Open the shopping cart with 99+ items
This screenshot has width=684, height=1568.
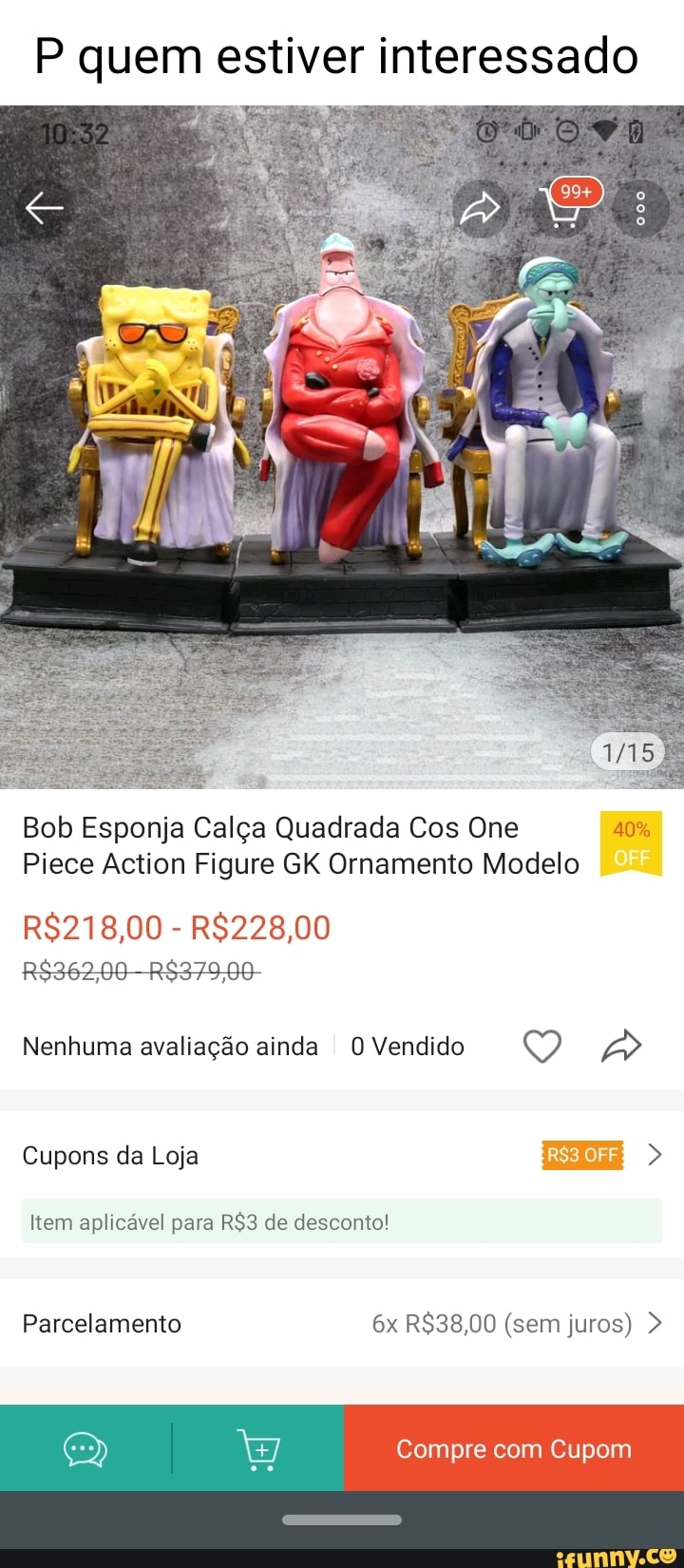click(x=564, y=210)
